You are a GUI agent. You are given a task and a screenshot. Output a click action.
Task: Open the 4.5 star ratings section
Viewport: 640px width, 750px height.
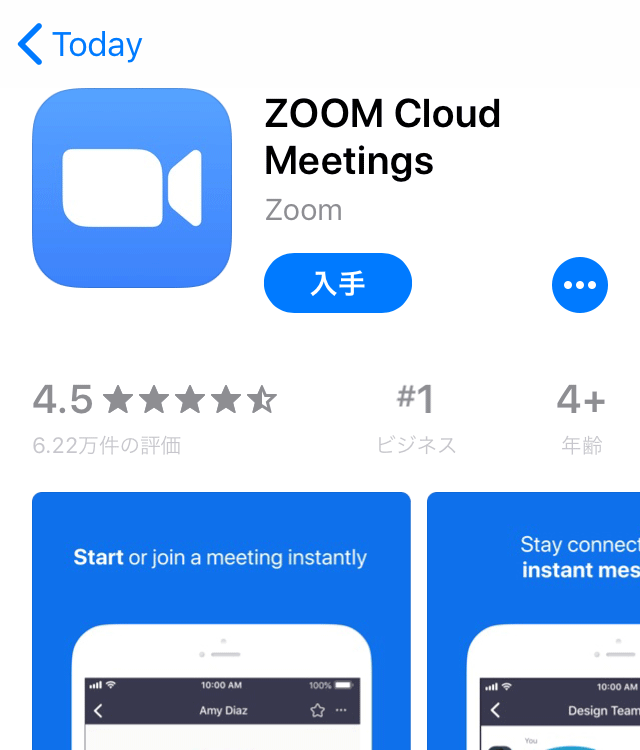[x=155, y=417]
